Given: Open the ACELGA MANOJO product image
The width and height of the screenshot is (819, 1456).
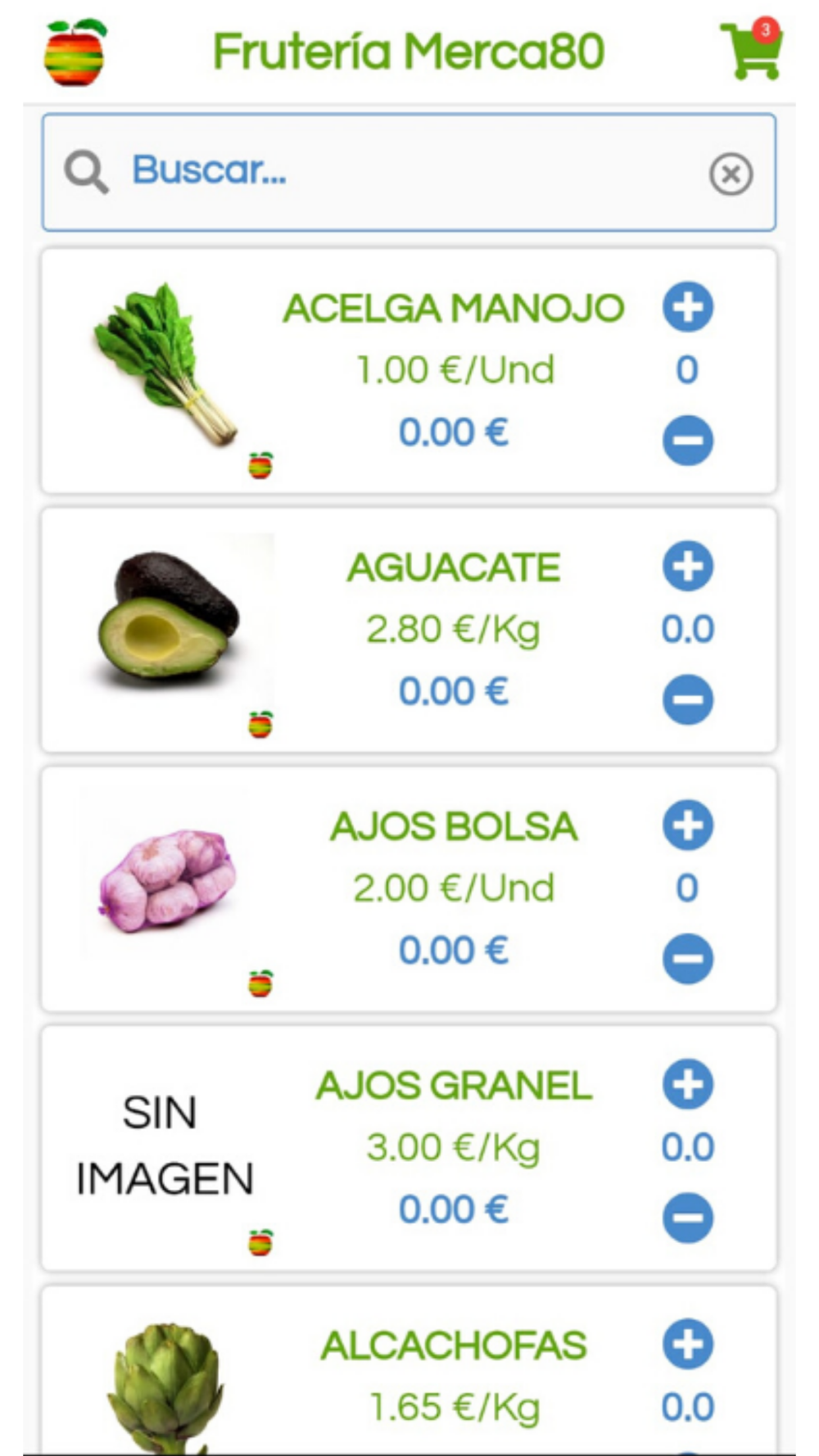Looking at the screenshot, I should (165, 365).
